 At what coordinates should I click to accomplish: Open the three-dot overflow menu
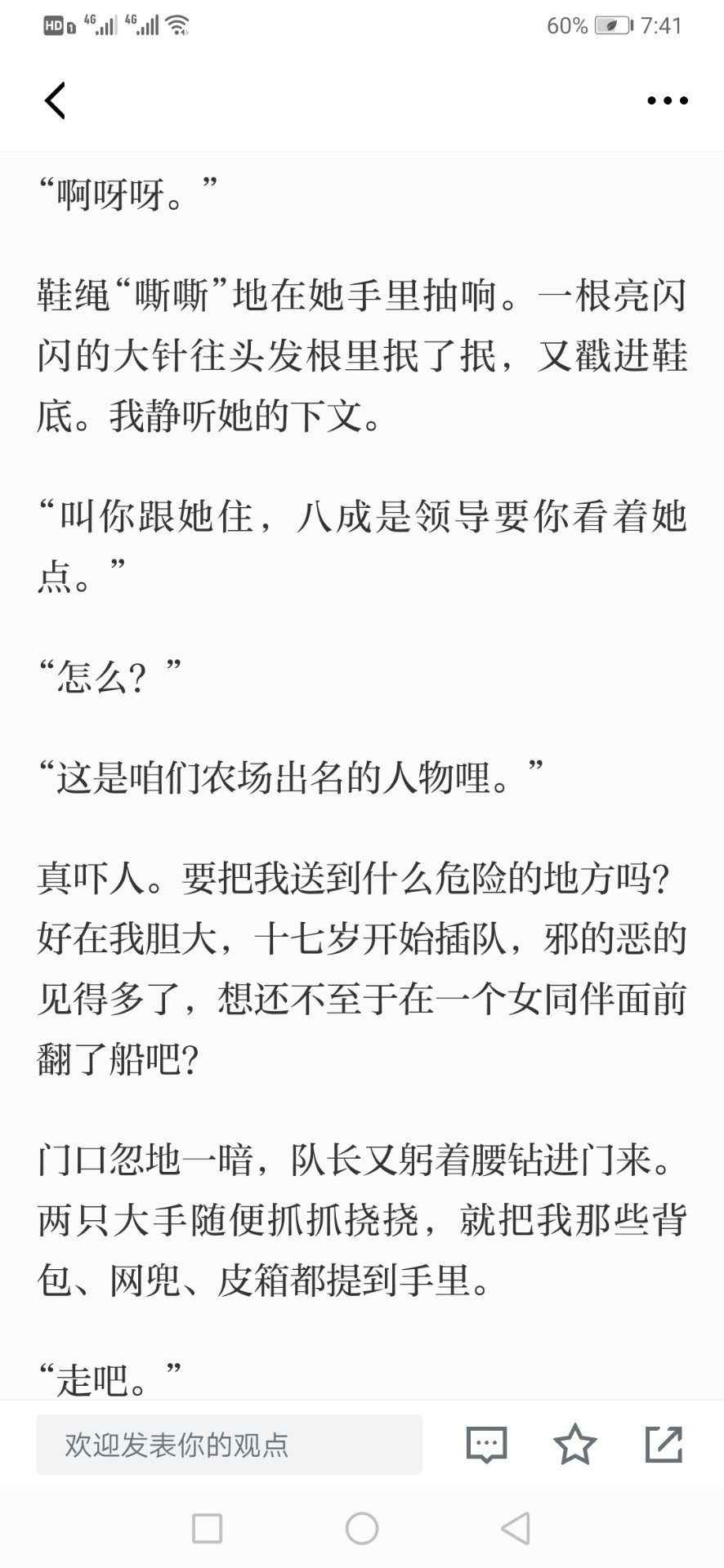pos(667,101)
